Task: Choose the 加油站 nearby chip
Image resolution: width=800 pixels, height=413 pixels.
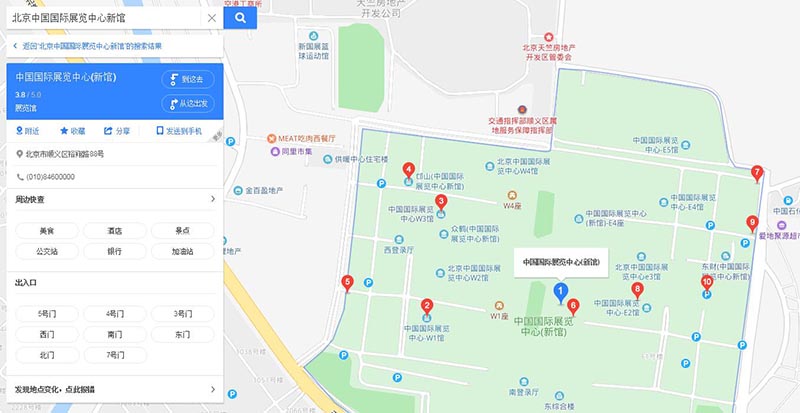Action: click(x=181, y=251)
